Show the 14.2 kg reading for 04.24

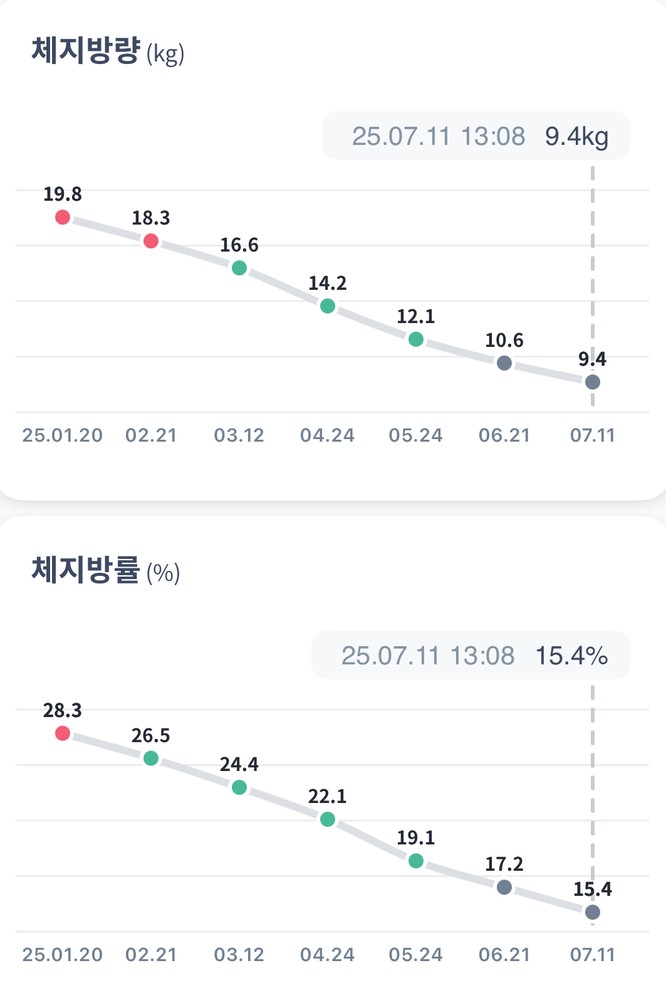tap(327, 306)
